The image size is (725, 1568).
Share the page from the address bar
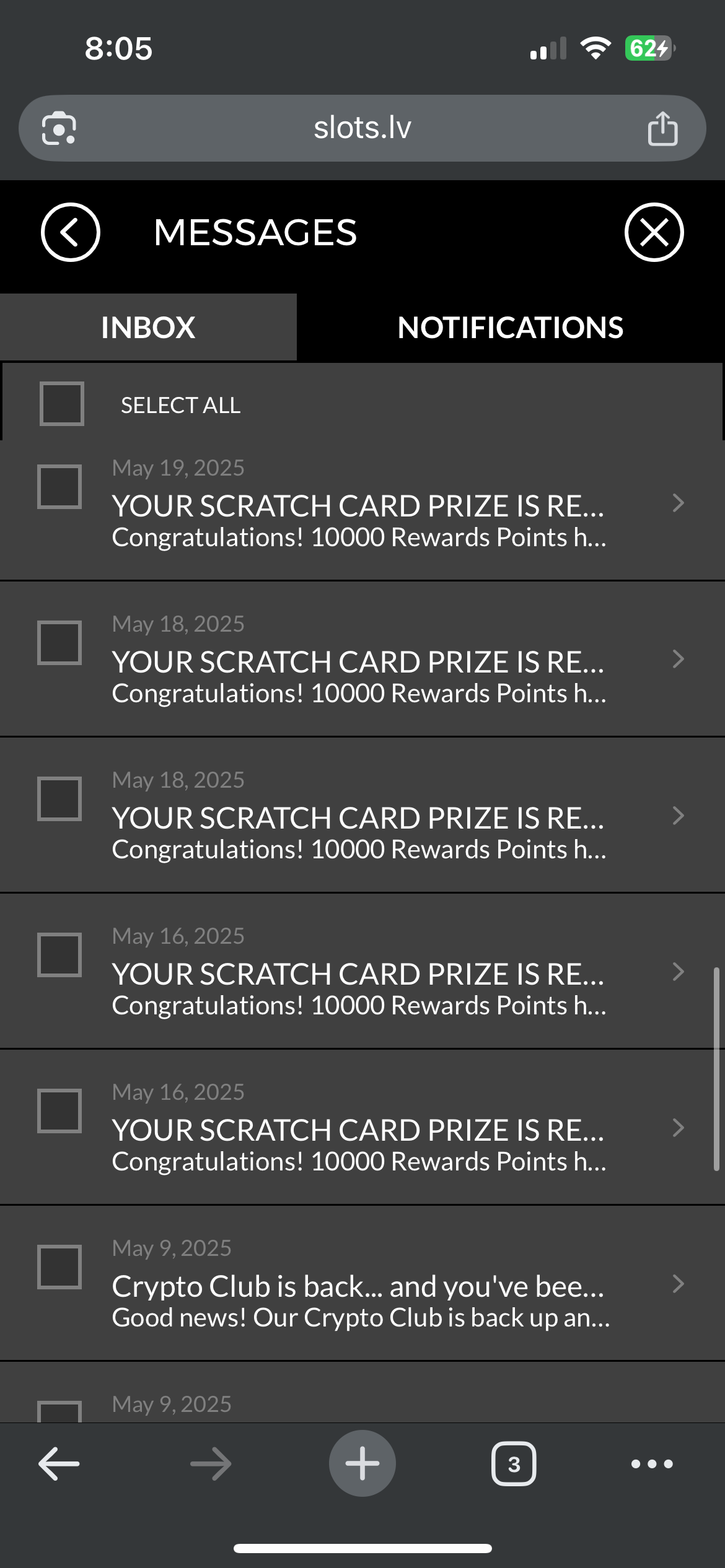(662, 128)
